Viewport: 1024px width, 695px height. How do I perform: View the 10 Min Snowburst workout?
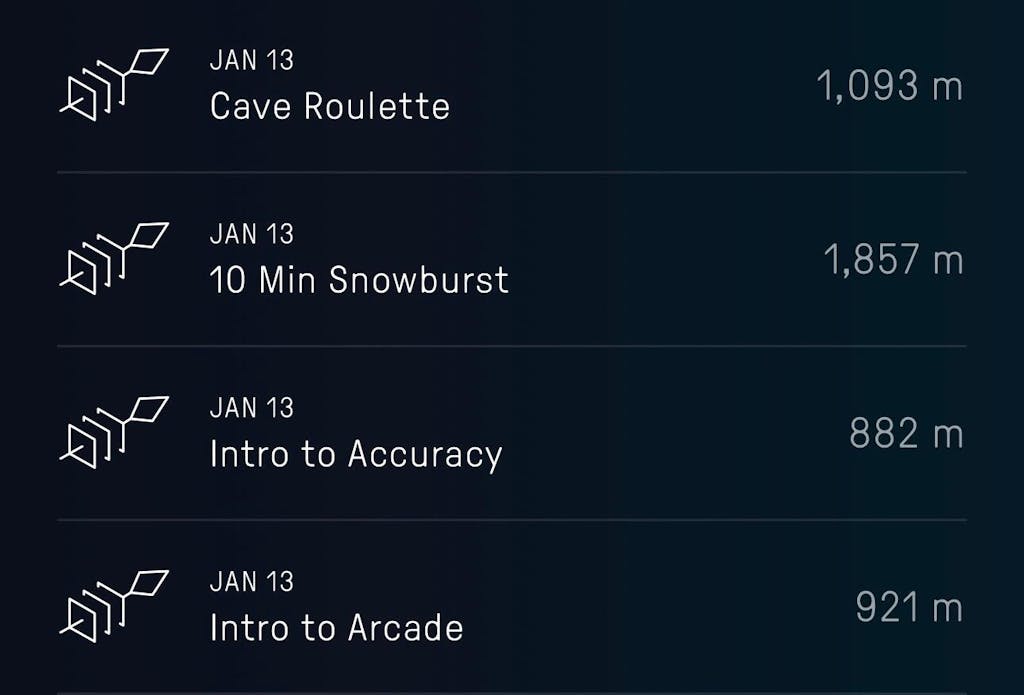[x=359, y=280]
